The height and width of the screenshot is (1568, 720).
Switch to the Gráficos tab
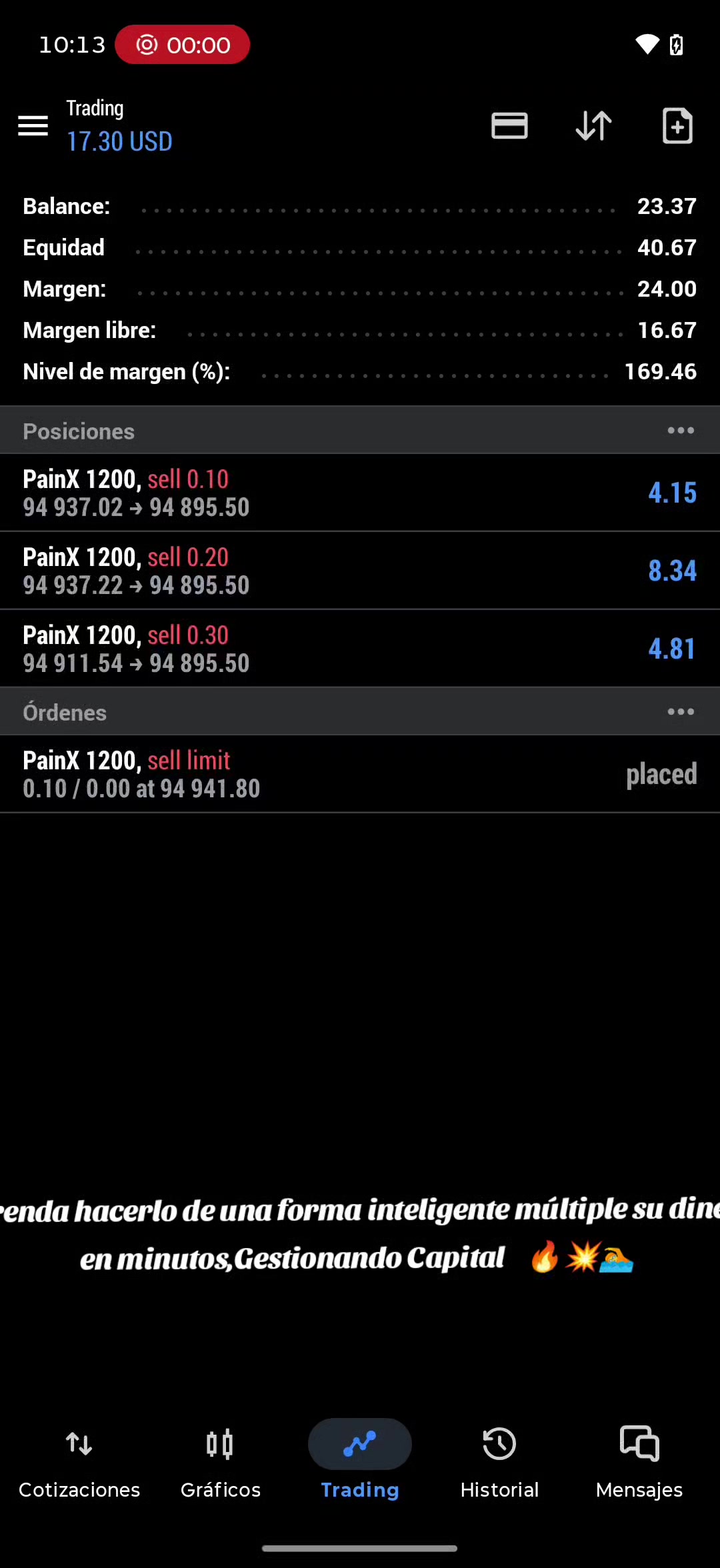[x=220, y=1463]
